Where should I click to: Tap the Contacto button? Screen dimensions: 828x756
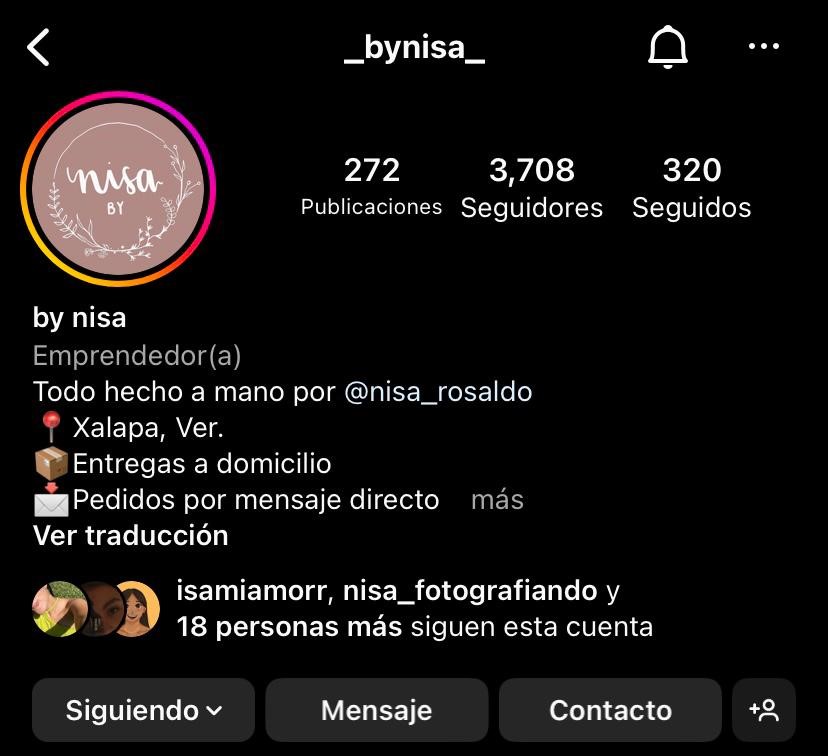[610, 710]
